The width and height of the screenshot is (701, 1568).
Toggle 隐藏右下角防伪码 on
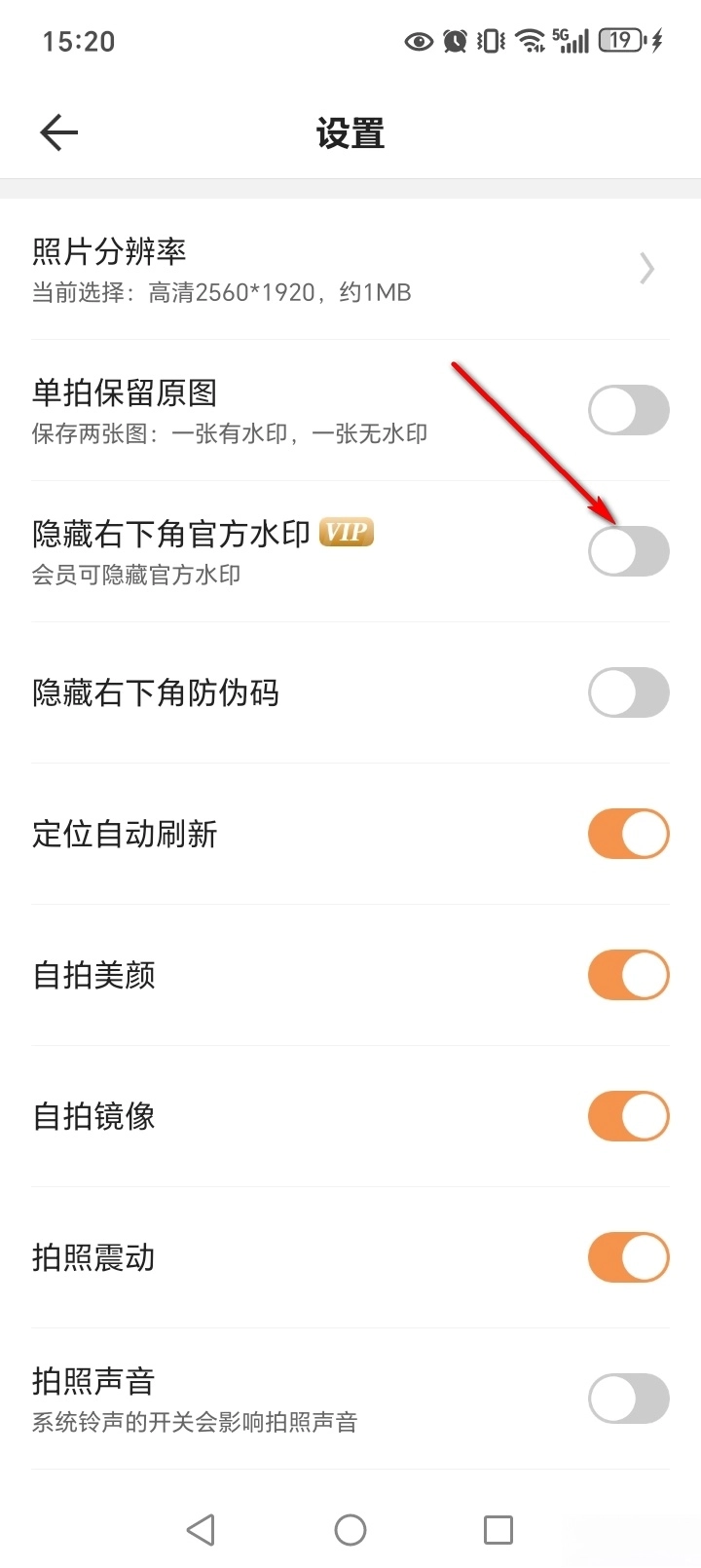coord(629,692)
